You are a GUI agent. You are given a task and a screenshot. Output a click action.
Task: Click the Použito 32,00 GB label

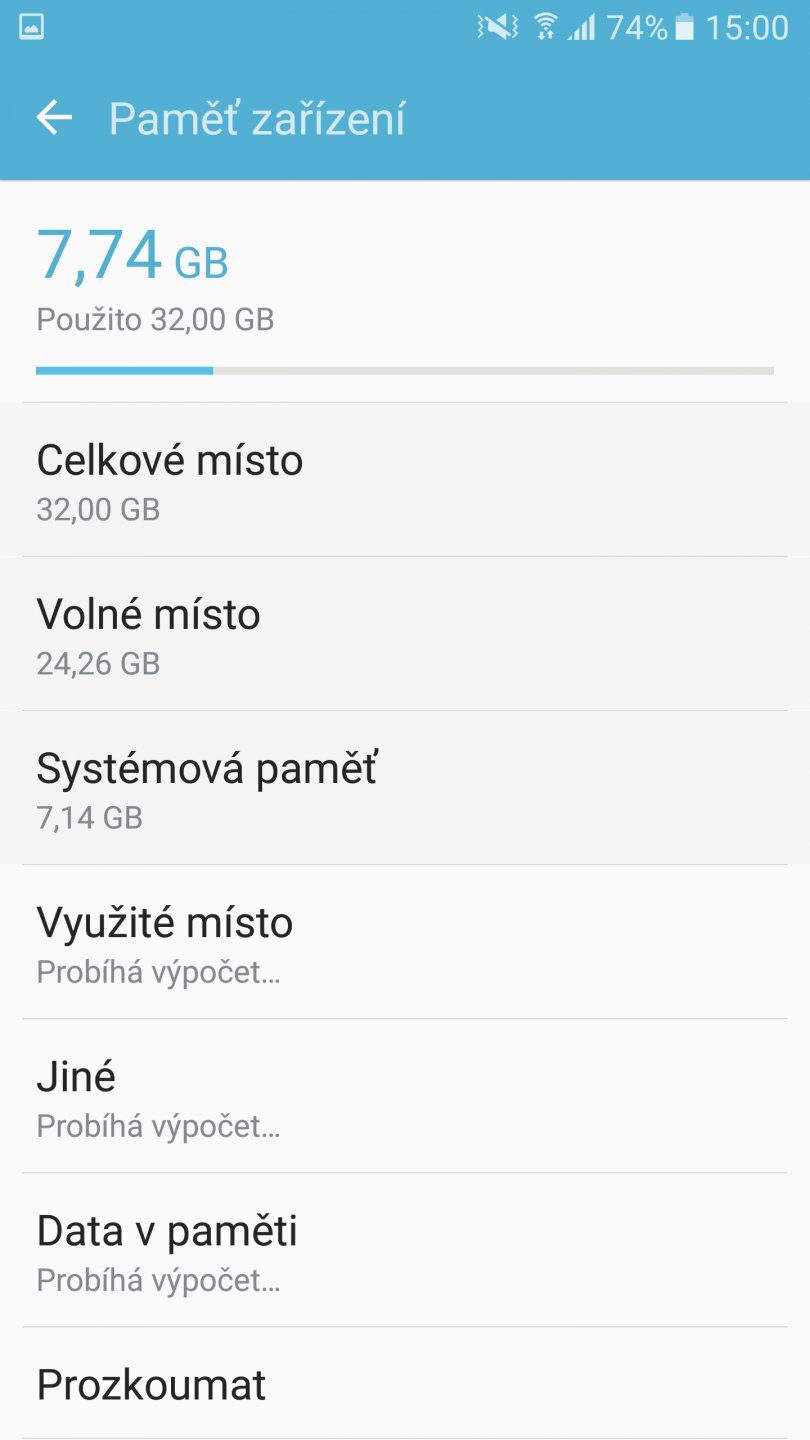pos(155,319)
